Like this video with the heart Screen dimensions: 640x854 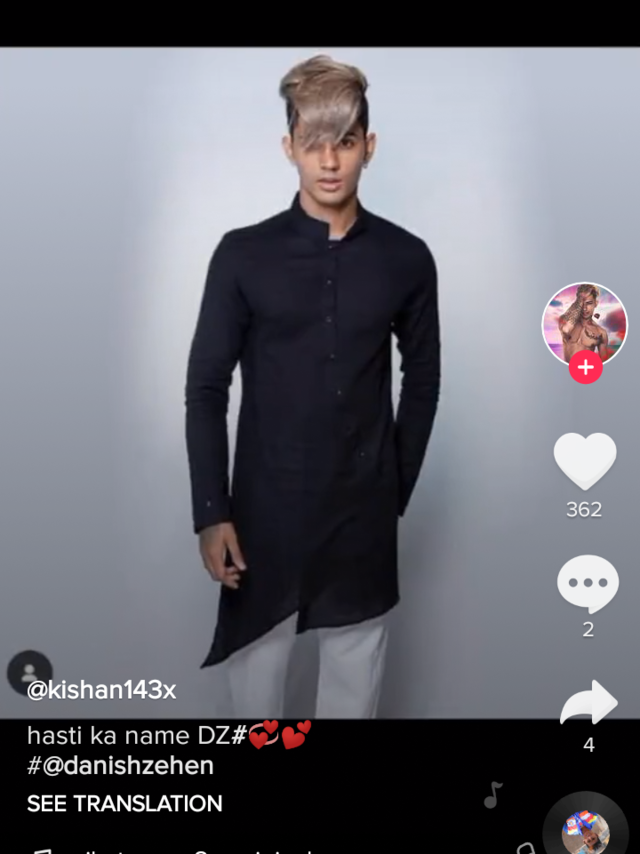(x=585, y=461)
